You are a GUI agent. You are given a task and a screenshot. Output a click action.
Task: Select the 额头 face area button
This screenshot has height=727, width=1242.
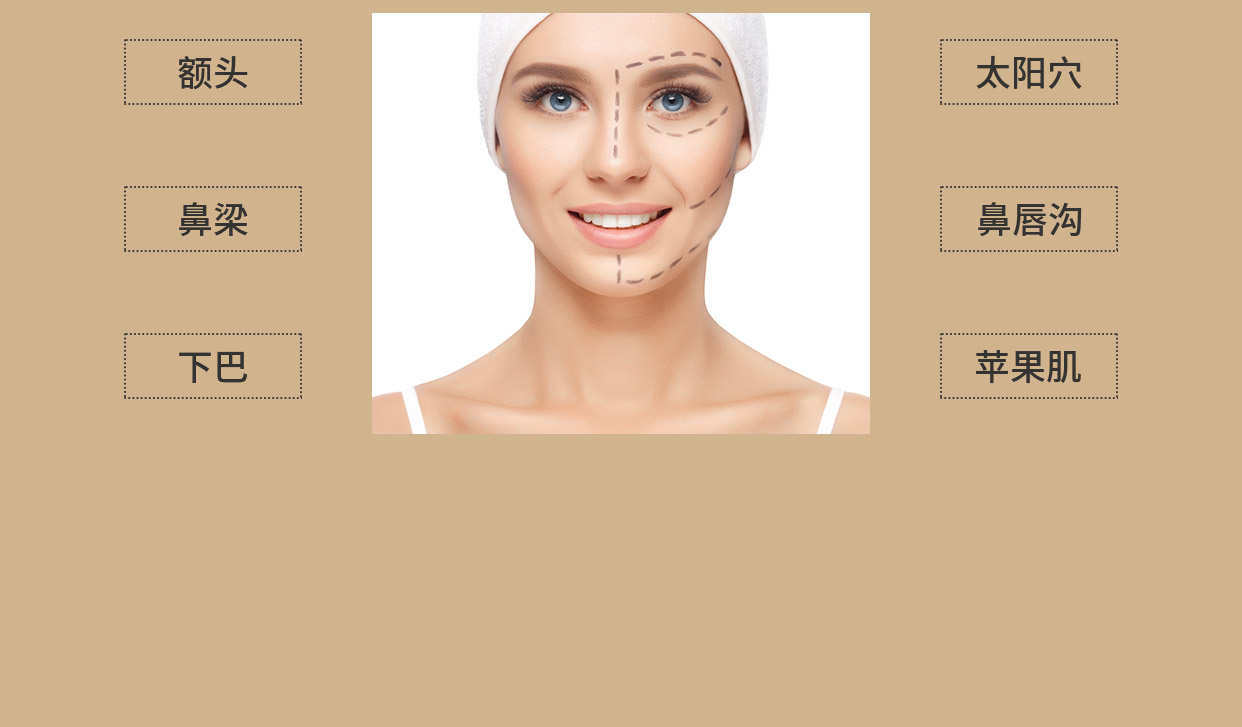pos(213,72)
